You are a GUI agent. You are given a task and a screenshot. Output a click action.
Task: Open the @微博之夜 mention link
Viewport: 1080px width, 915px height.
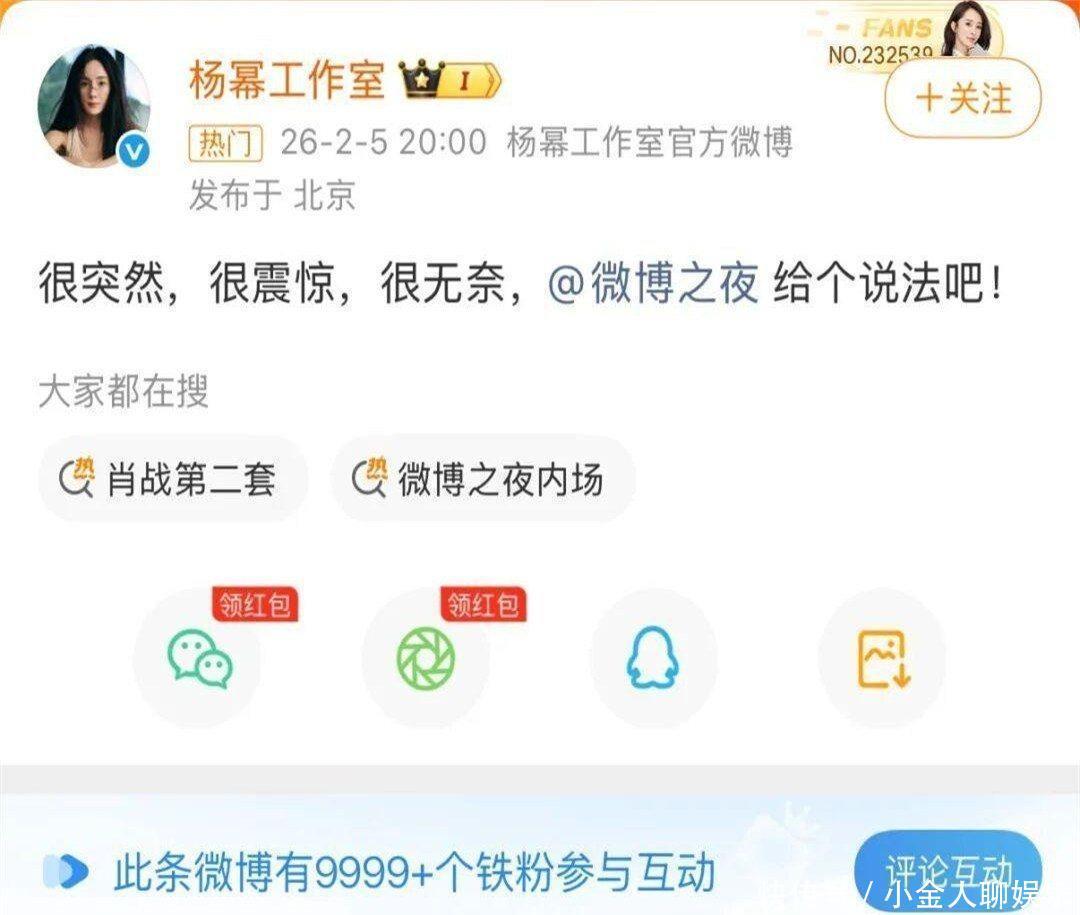(x=653, y=282)
